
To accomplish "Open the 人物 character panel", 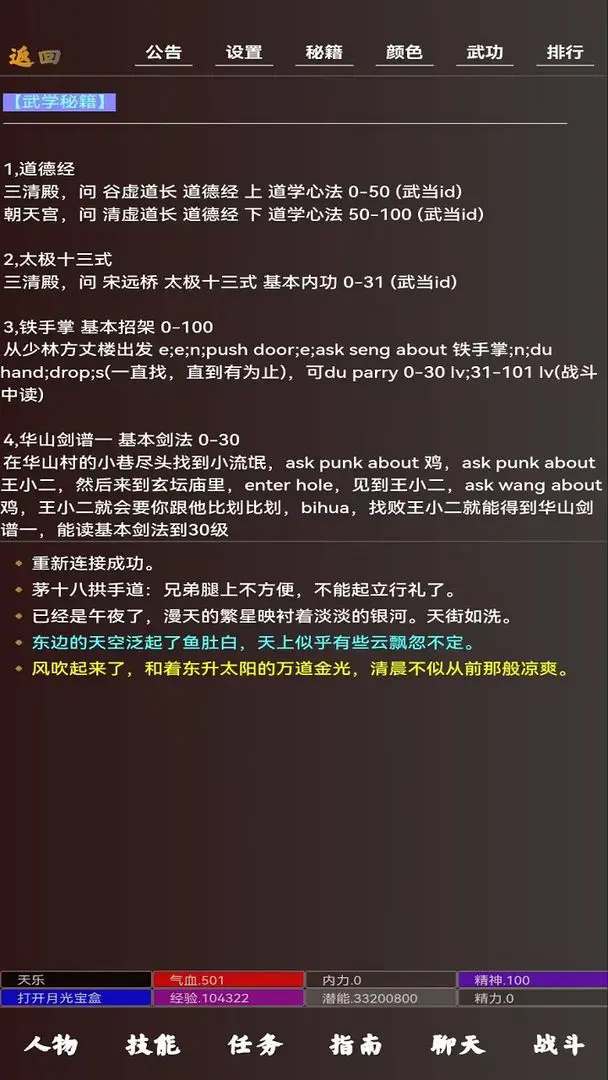I will pos(51,1045).
